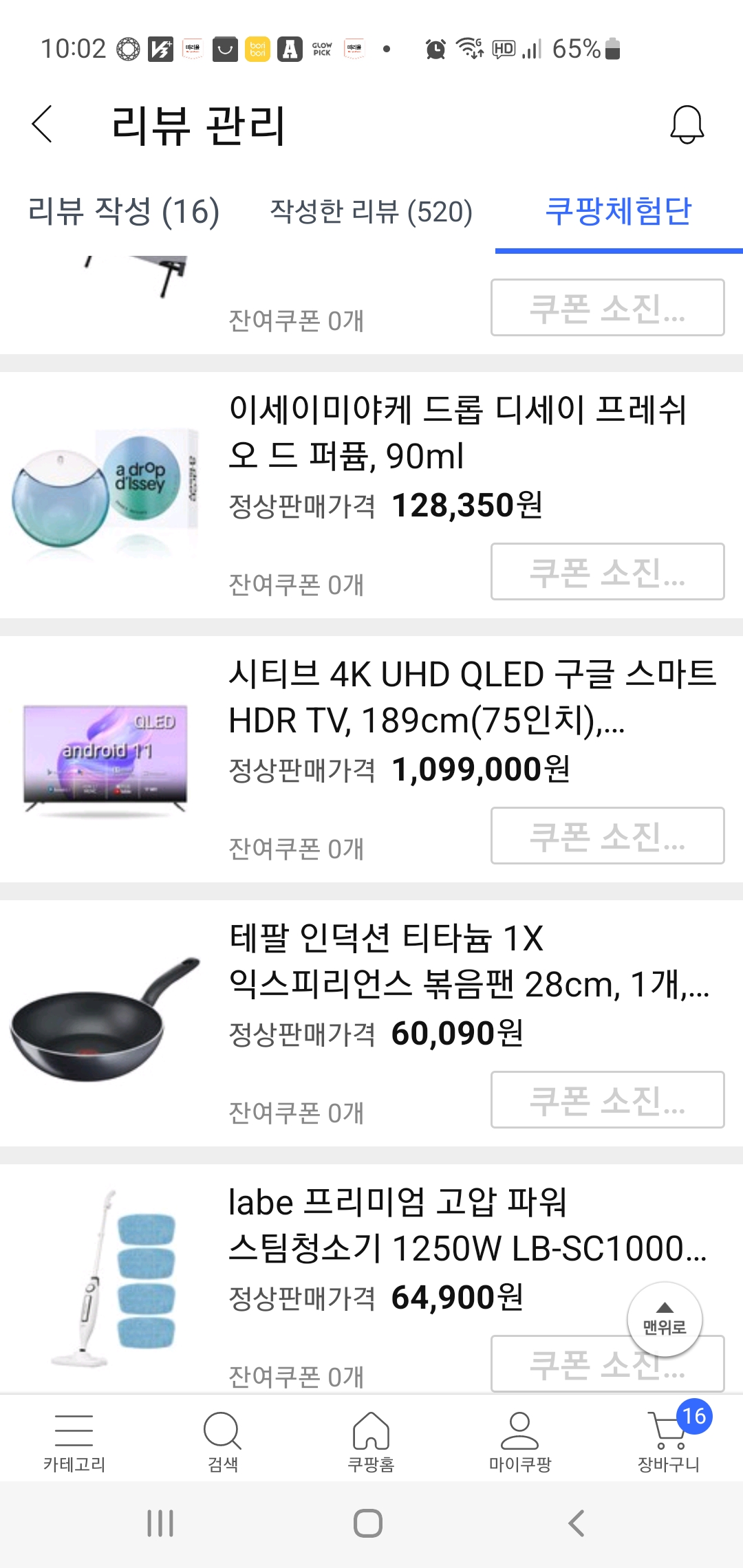
Task: Open the 시티브 4K QLED TV thumbnail
Action: coord(107,760)
